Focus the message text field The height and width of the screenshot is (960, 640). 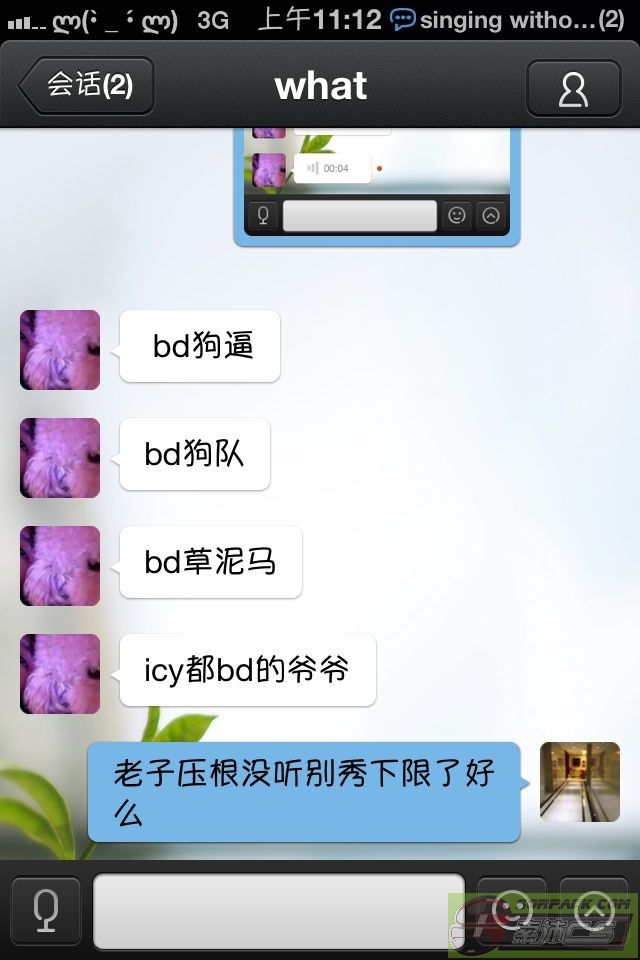click(278, 910)
